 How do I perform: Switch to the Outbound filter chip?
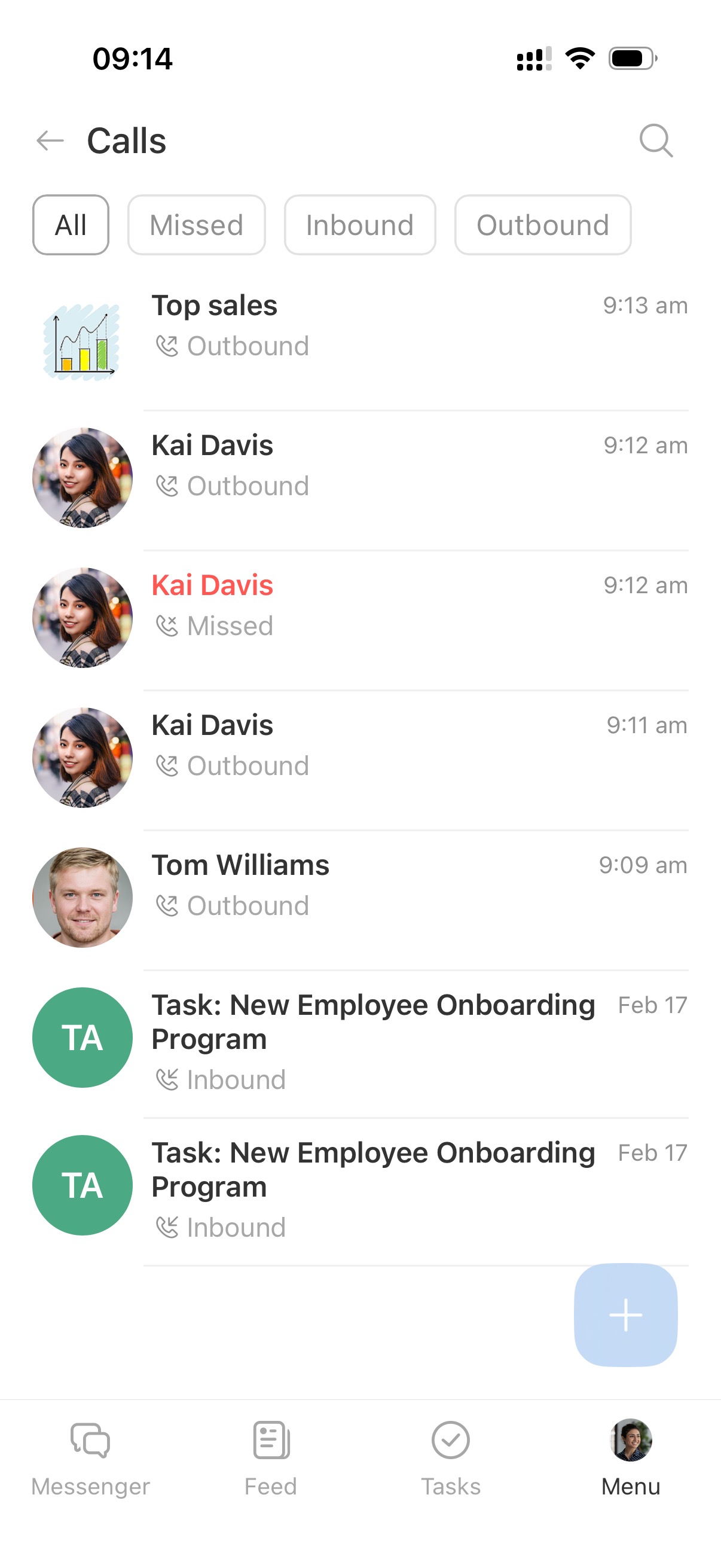[x=542, y=225]
